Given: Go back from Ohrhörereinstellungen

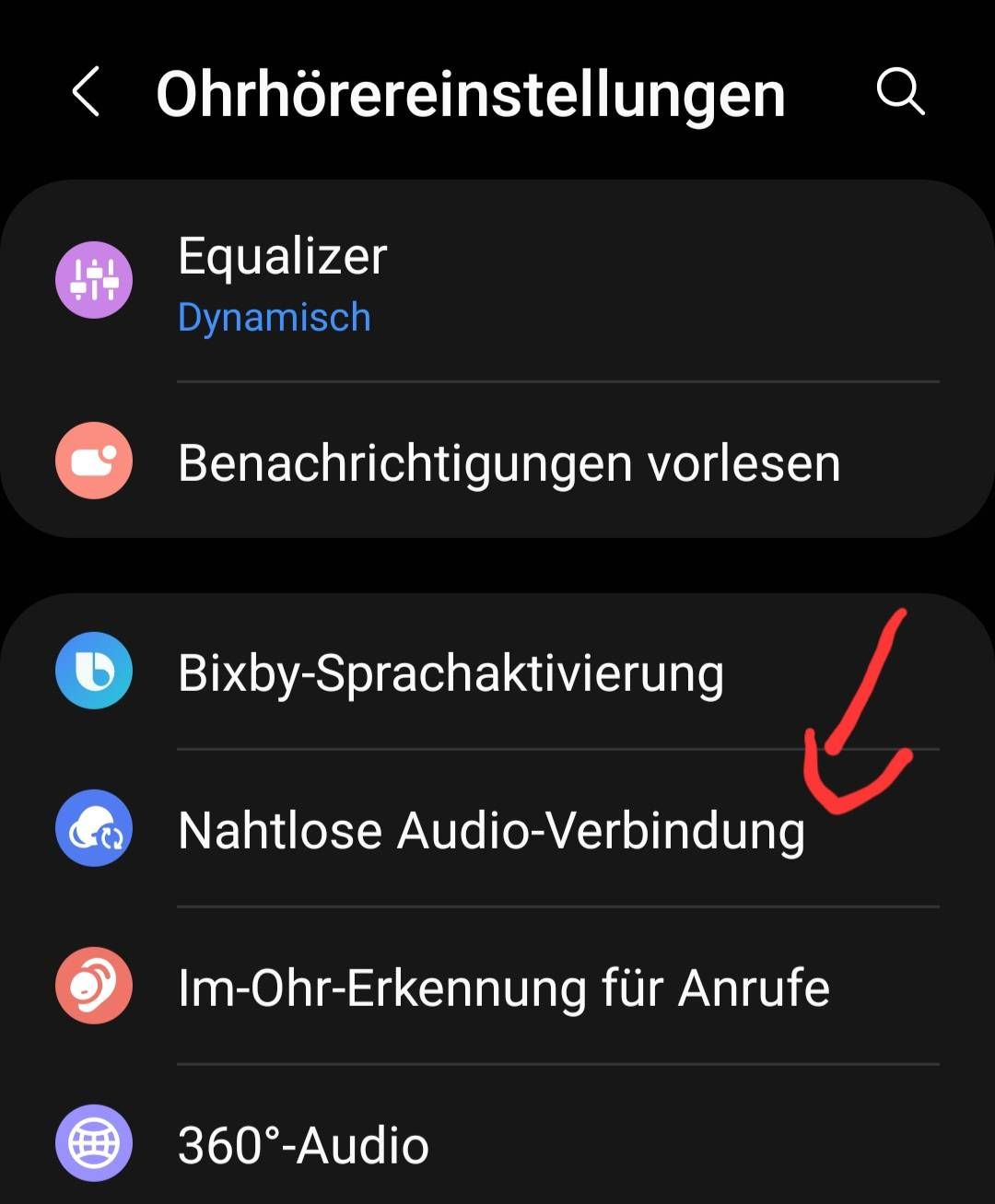Looking at the screenshot, I should pos(86,93).
